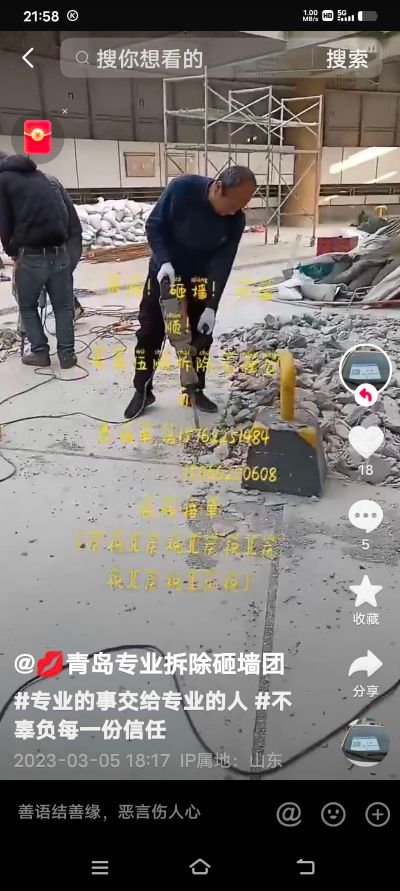Open the rotating sound disc

pyautogui.click(x=365, y=742)
